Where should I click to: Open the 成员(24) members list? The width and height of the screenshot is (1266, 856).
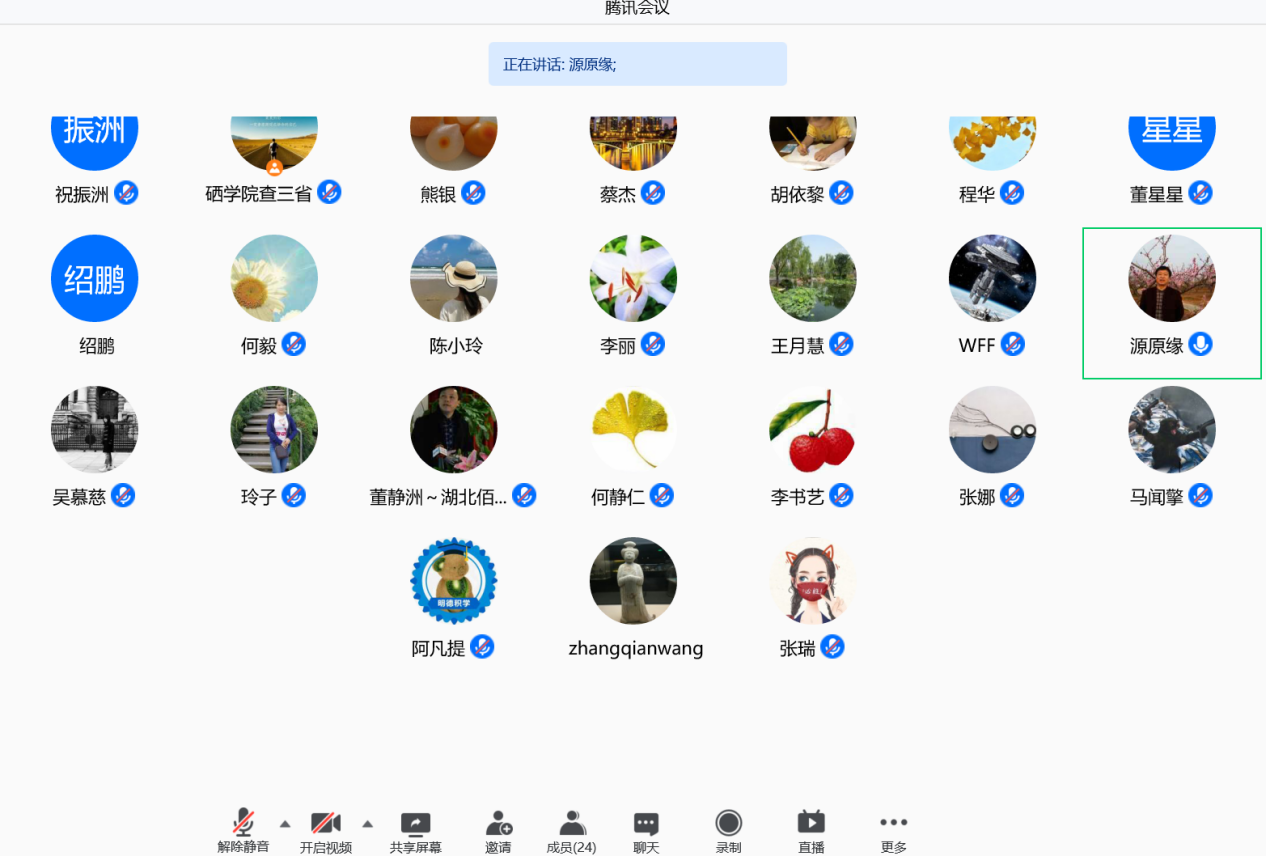pyautogui.click(x=571, y=830)
